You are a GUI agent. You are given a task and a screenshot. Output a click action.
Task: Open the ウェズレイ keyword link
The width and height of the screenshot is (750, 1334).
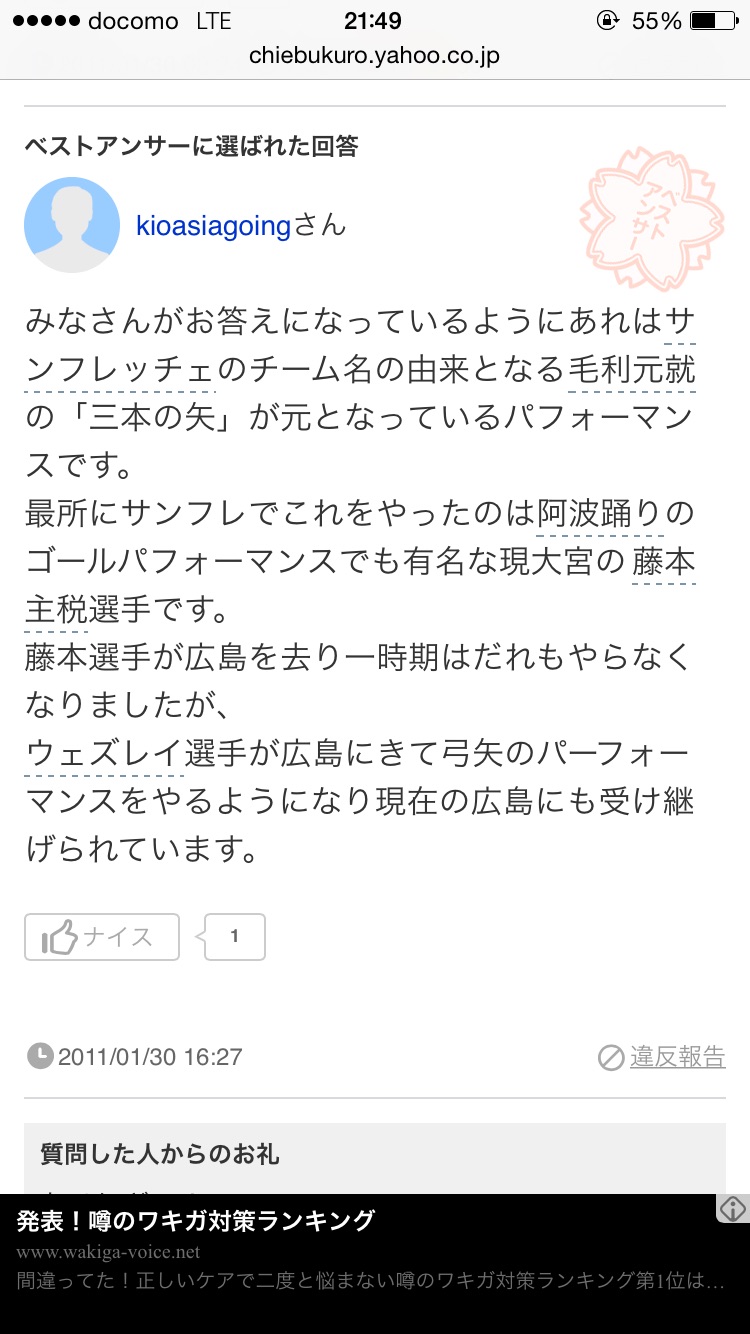point(104,752)
